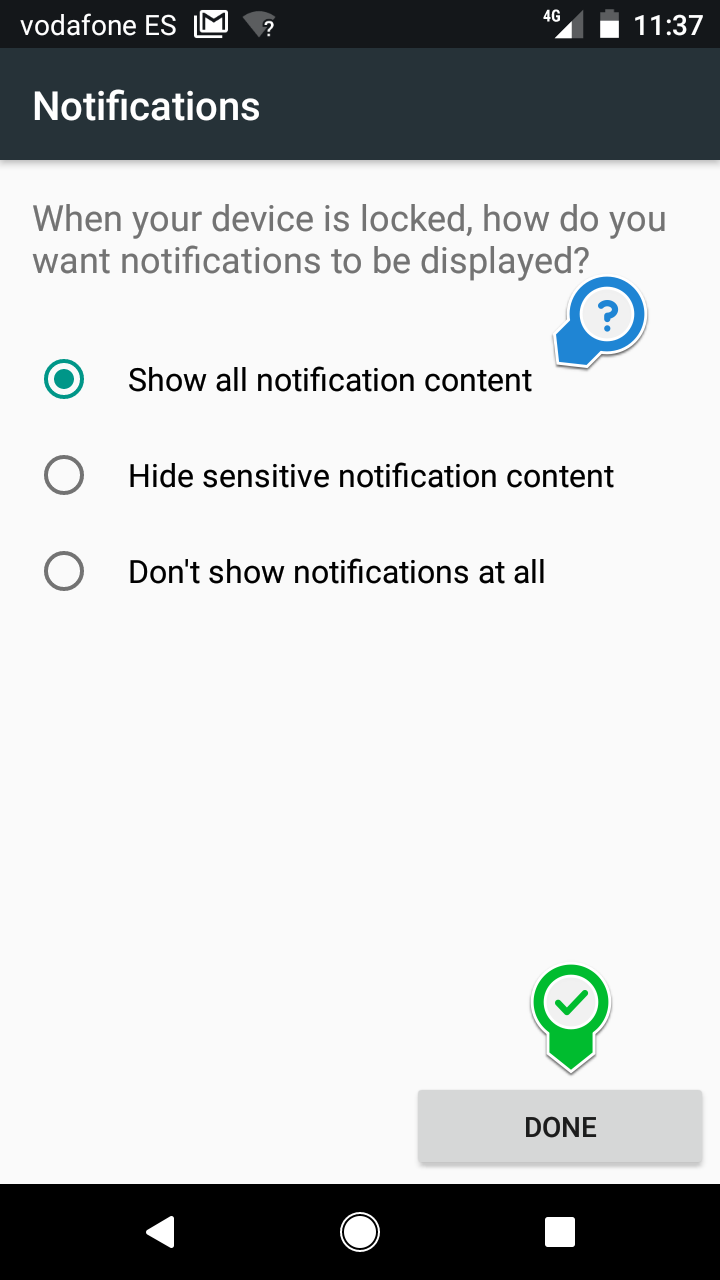Confirm with the DONE button

[x=560, y=1127]
